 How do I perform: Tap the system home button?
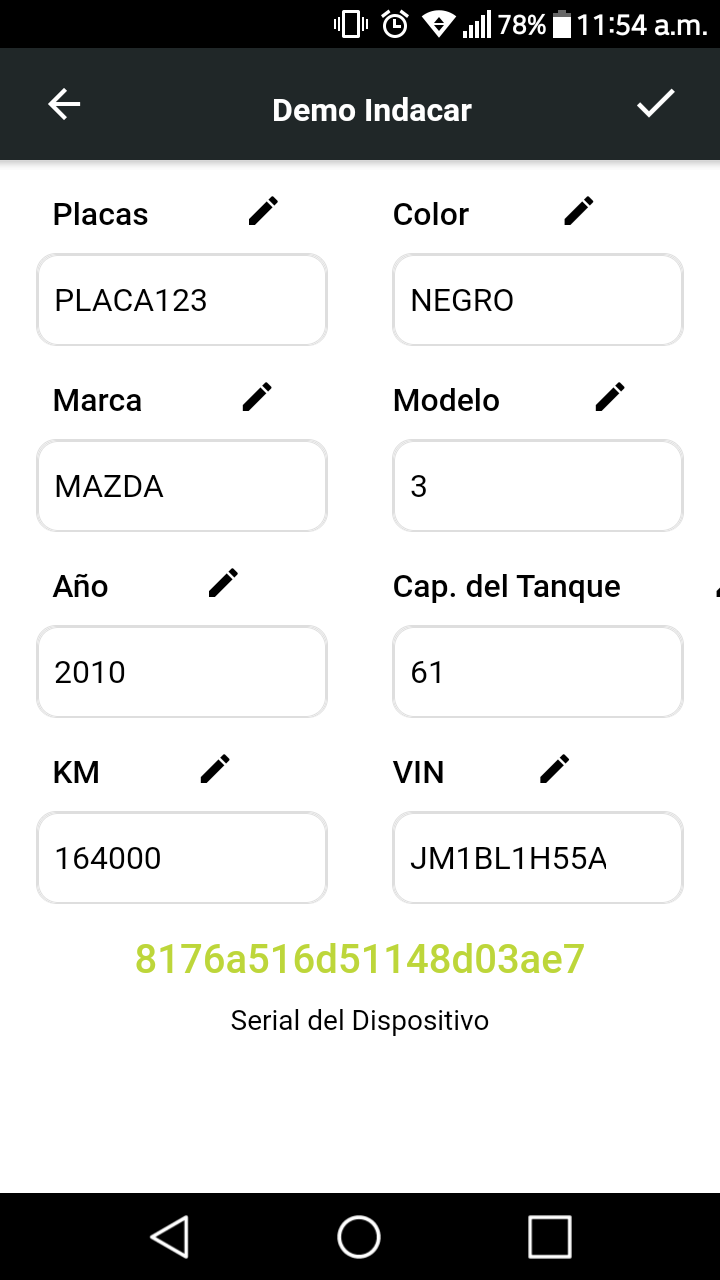359,1237
